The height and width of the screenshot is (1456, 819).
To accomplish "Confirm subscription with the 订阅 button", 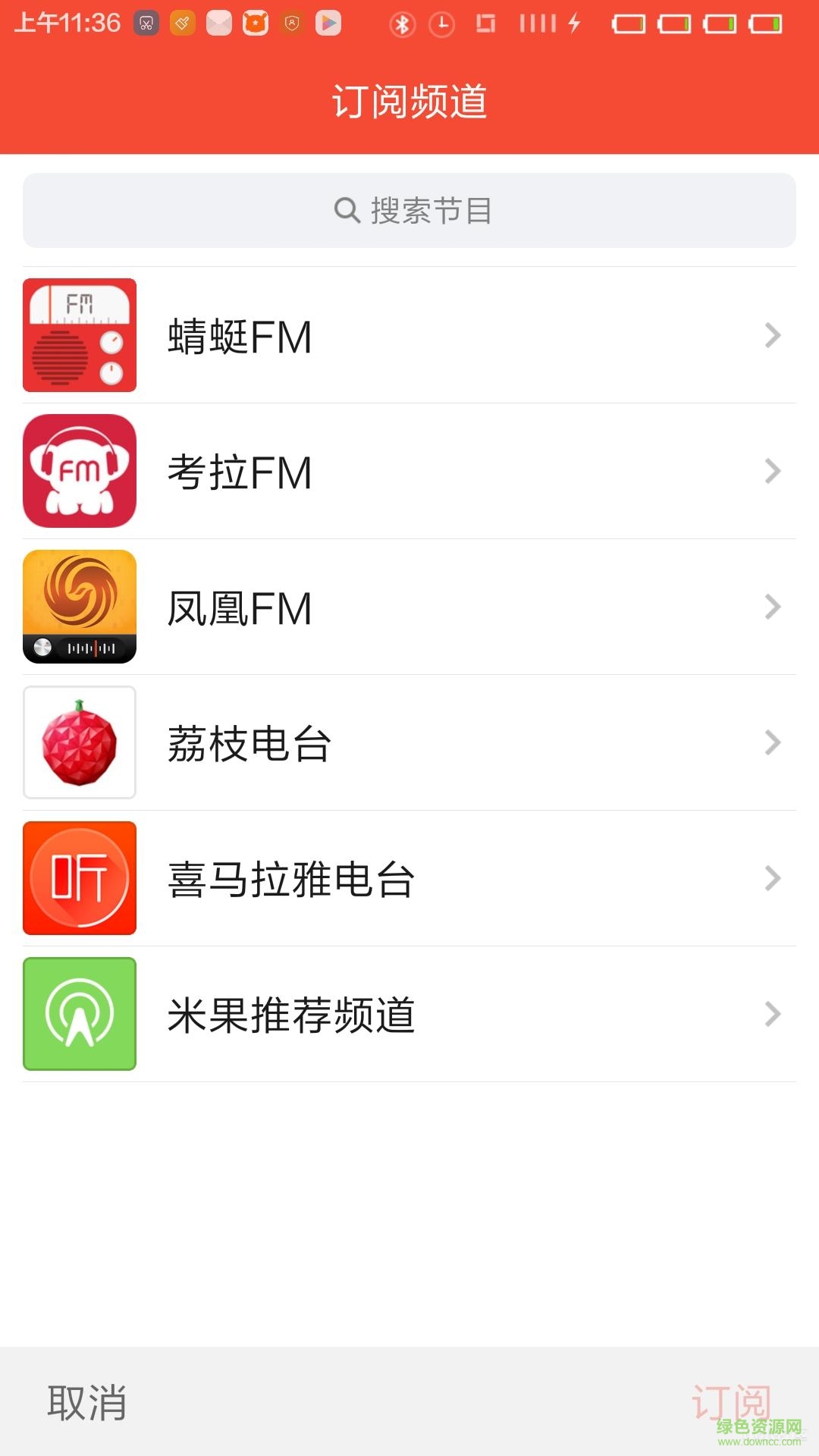I will pyautogui.click(x=731, y=1402).
